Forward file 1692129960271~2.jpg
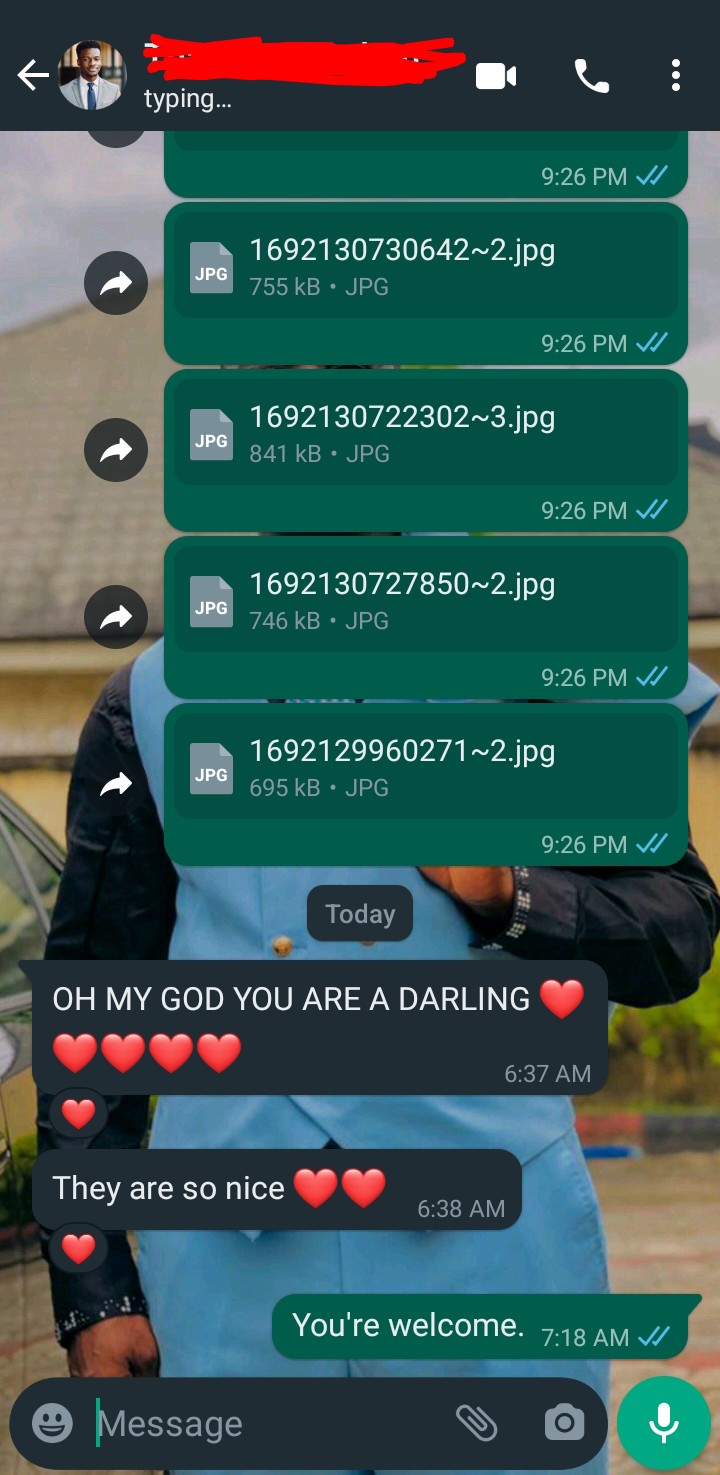Image resolution: width=720 pixels, height=1475 pixels. pos(116,786)
